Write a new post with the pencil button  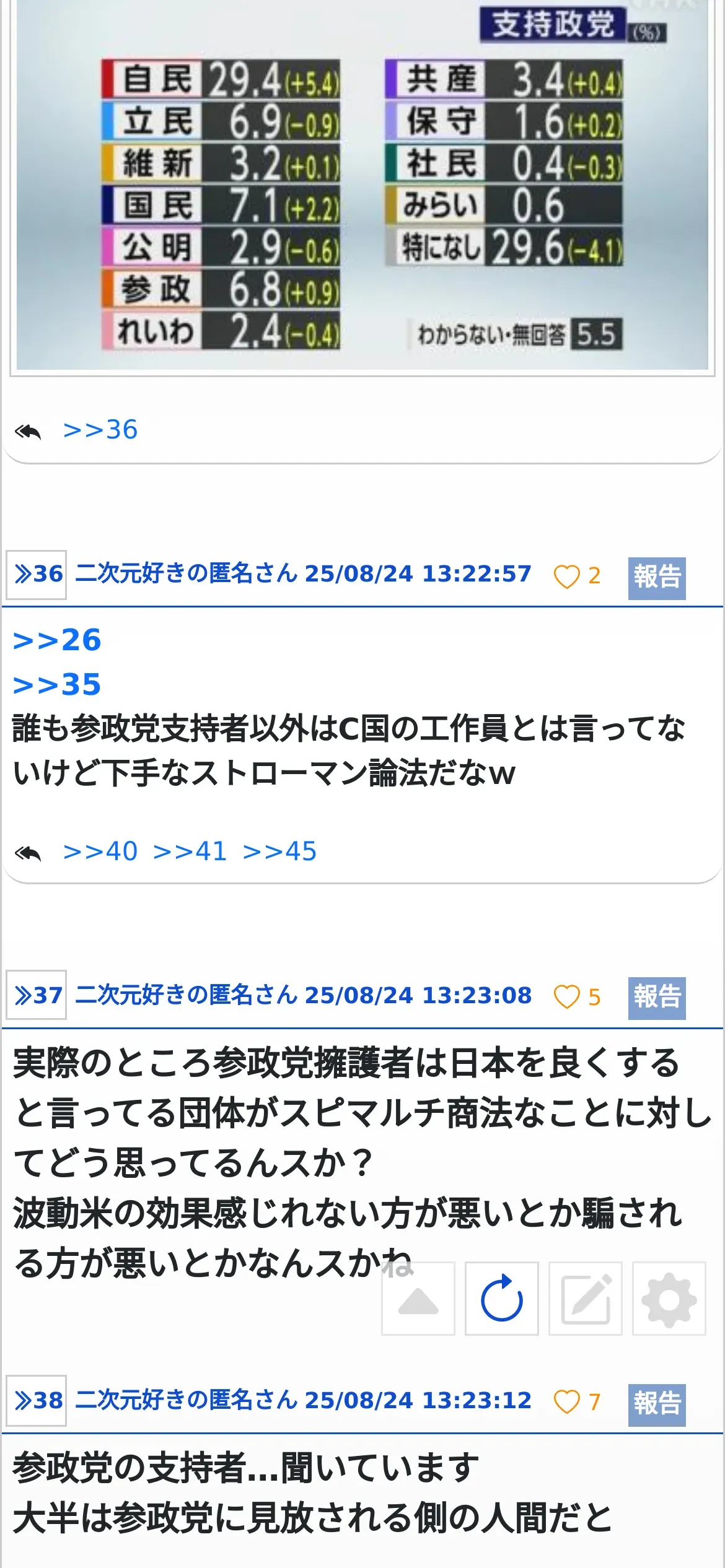coord(586,1299)
